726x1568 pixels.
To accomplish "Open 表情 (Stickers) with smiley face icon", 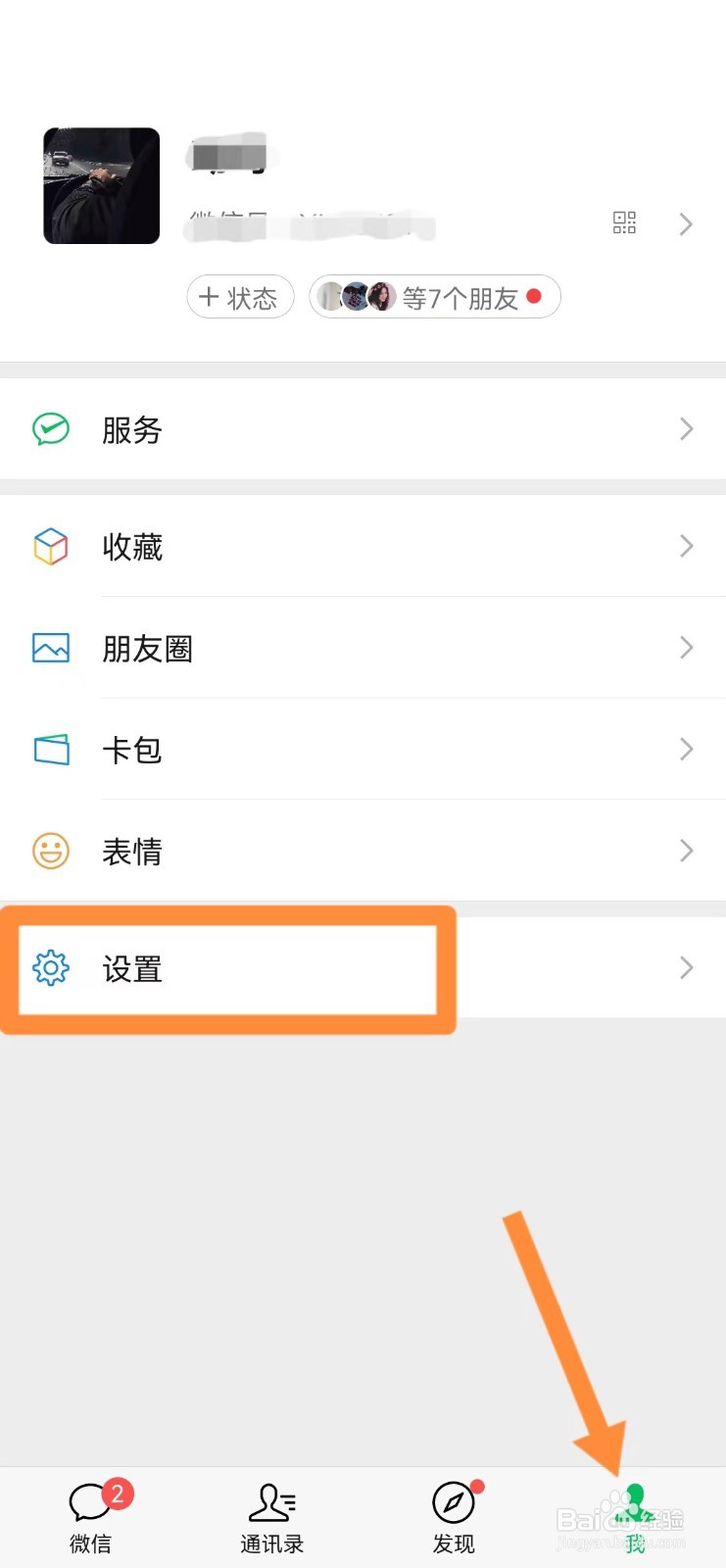I will click(132, 851).
